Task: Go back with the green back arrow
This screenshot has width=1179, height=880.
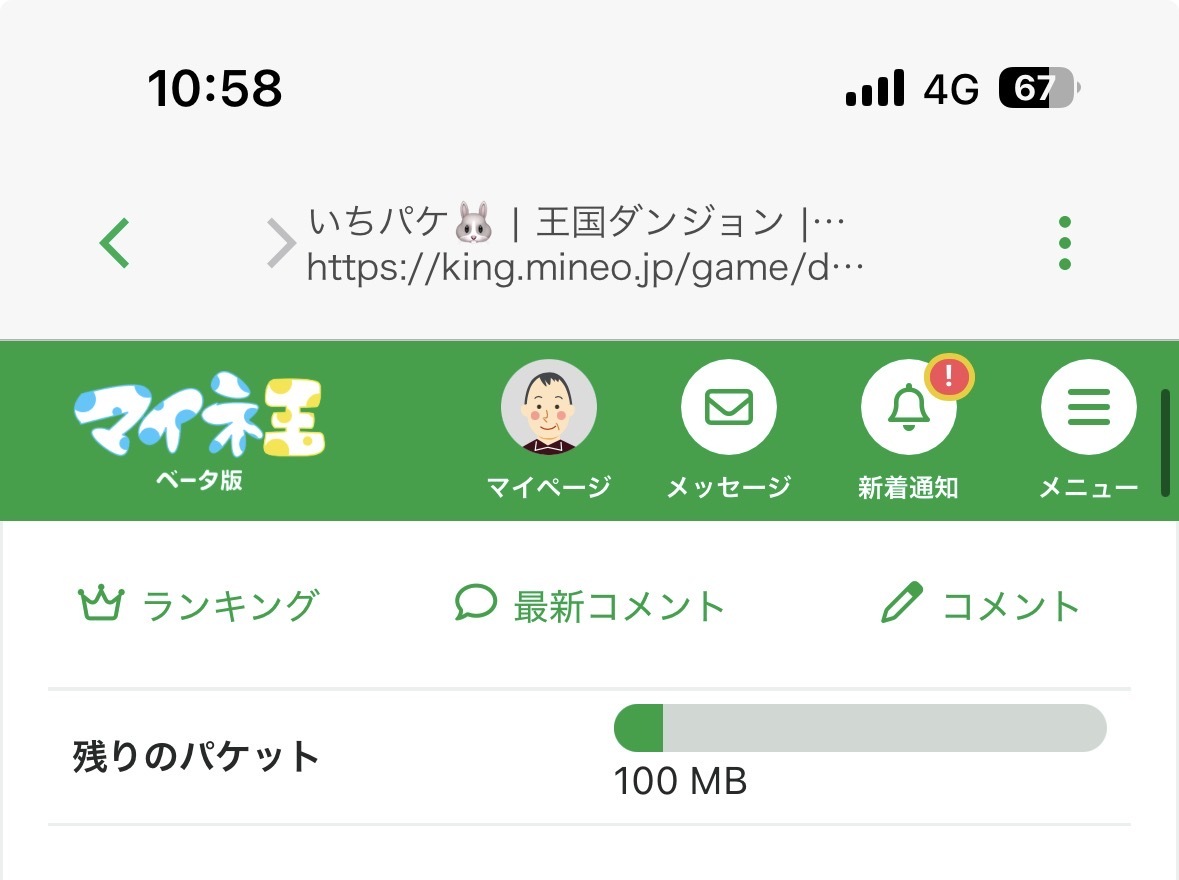Action: 115,243
